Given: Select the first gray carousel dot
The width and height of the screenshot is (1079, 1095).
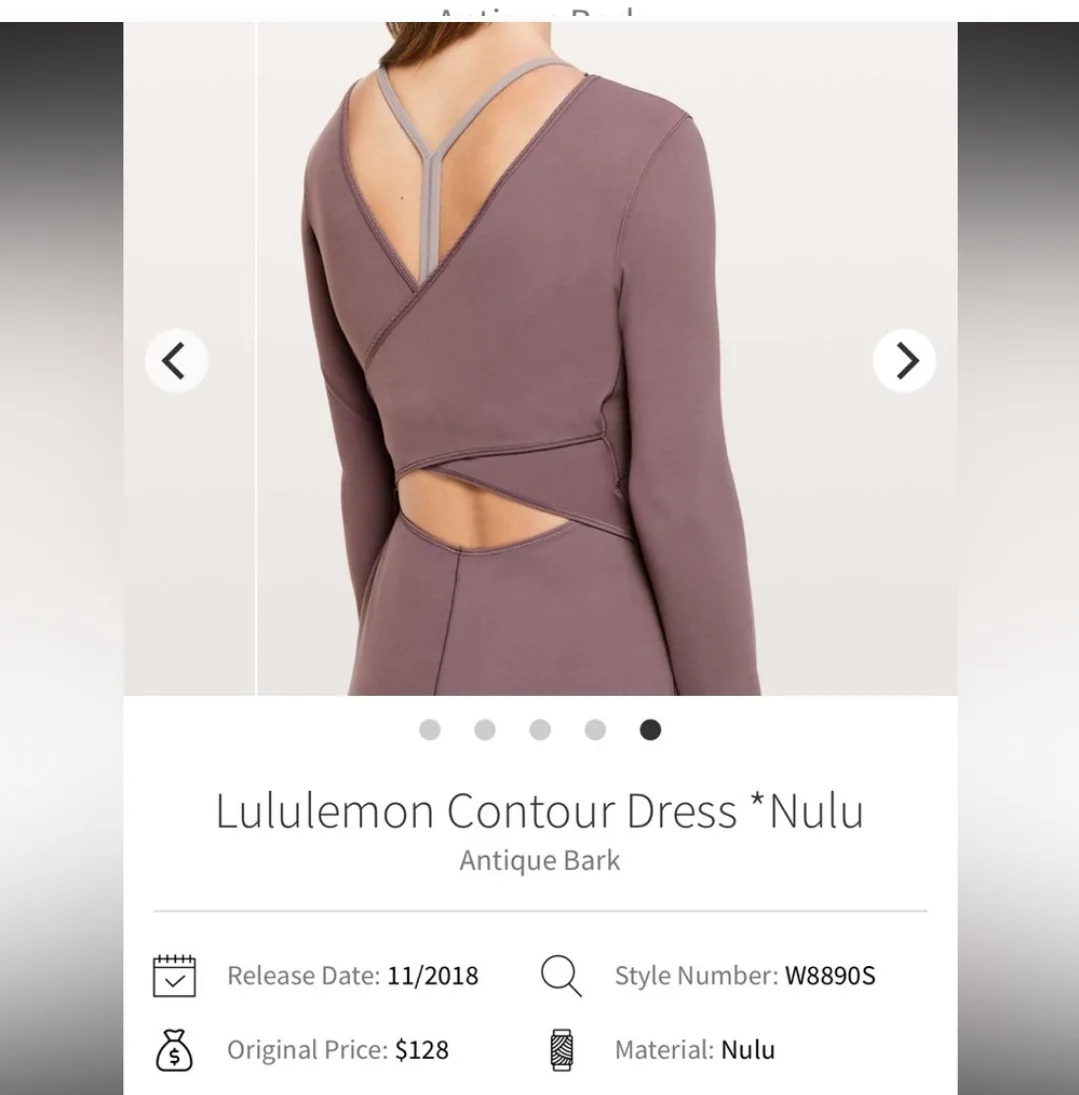Looking at the screenshot, I should 429,730.
